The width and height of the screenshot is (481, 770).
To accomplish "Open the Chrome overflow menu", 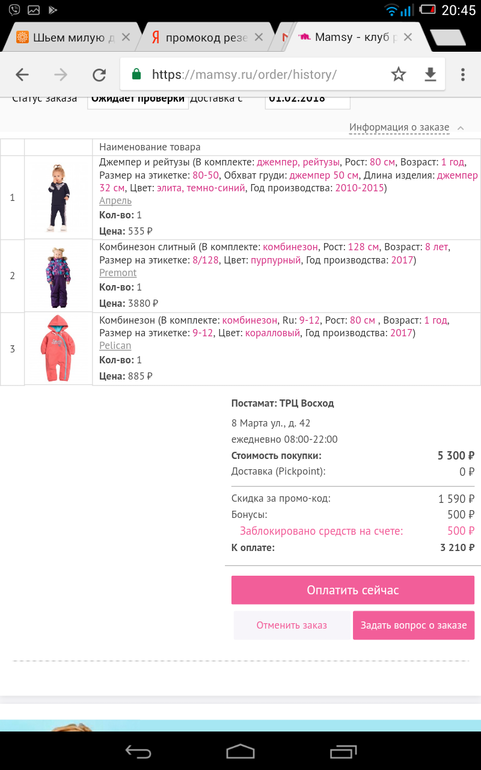I will [463, 75].
